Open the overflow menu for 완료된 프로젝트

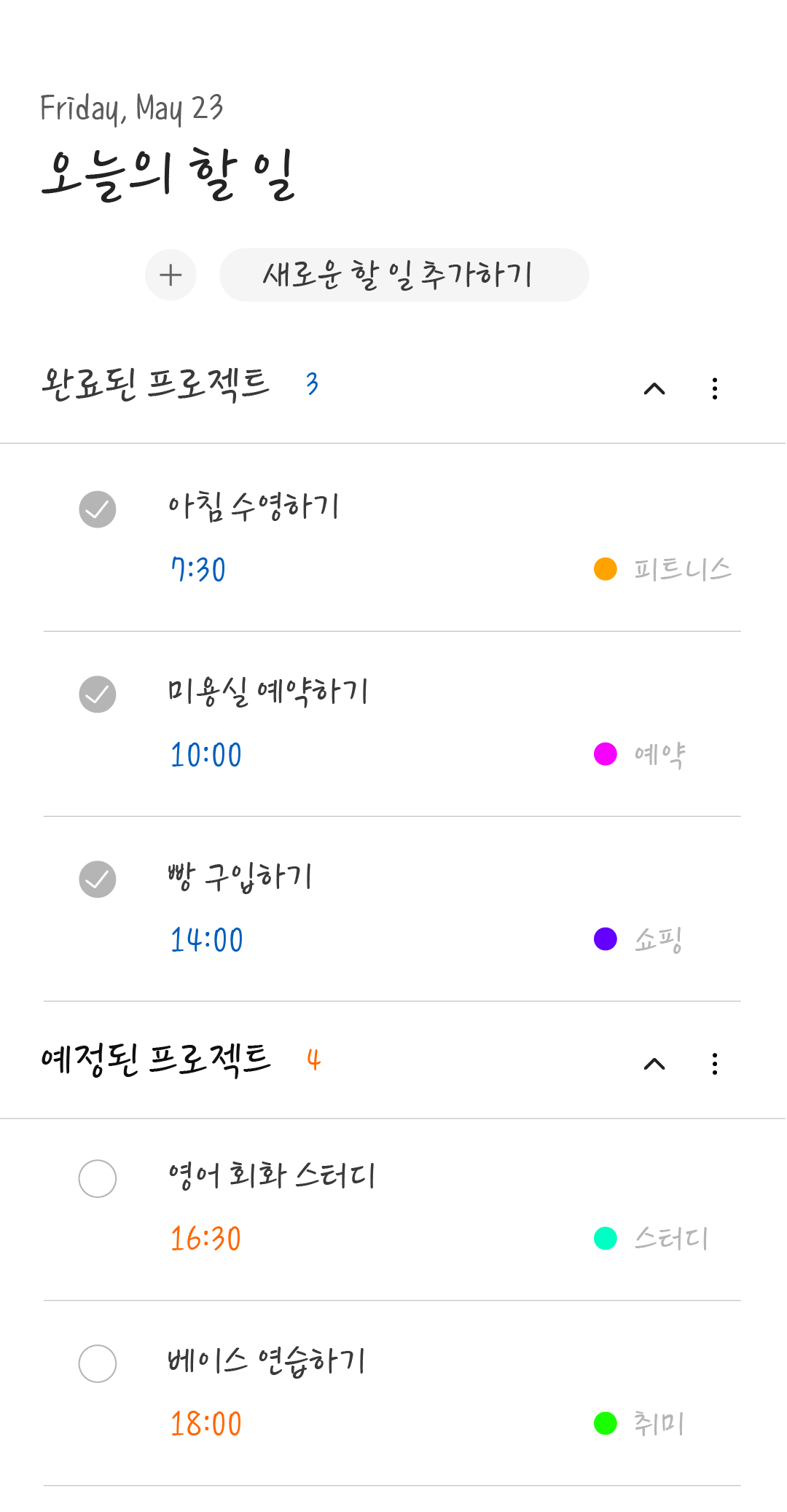pyautogui.click(x=715, y=388)
